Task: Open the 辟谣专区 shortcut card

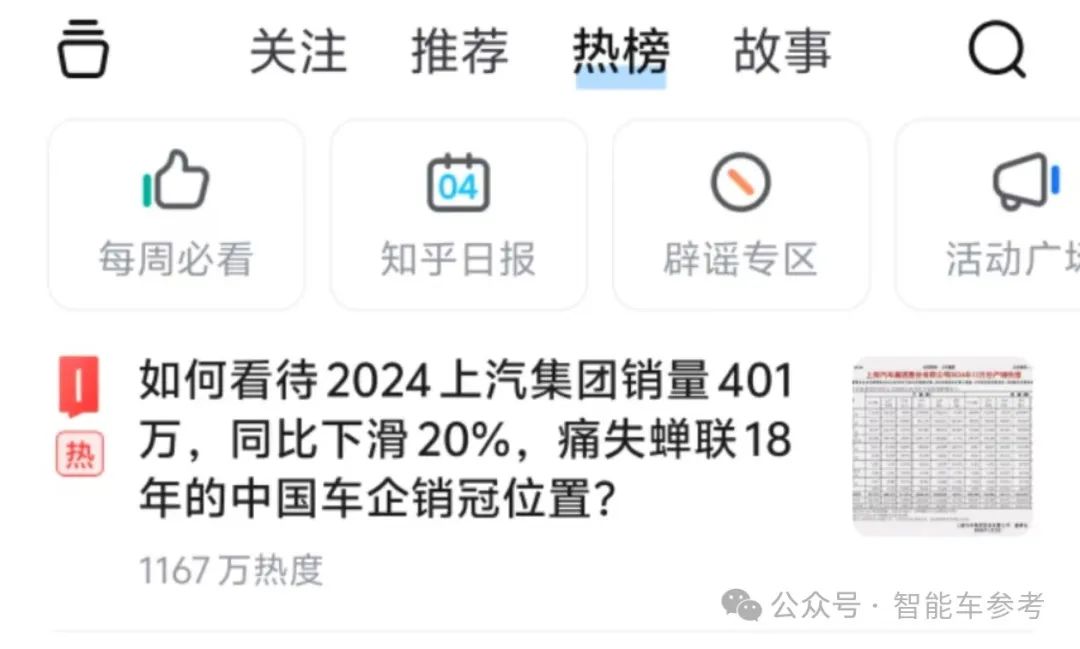Action: (x=740, y=214)
